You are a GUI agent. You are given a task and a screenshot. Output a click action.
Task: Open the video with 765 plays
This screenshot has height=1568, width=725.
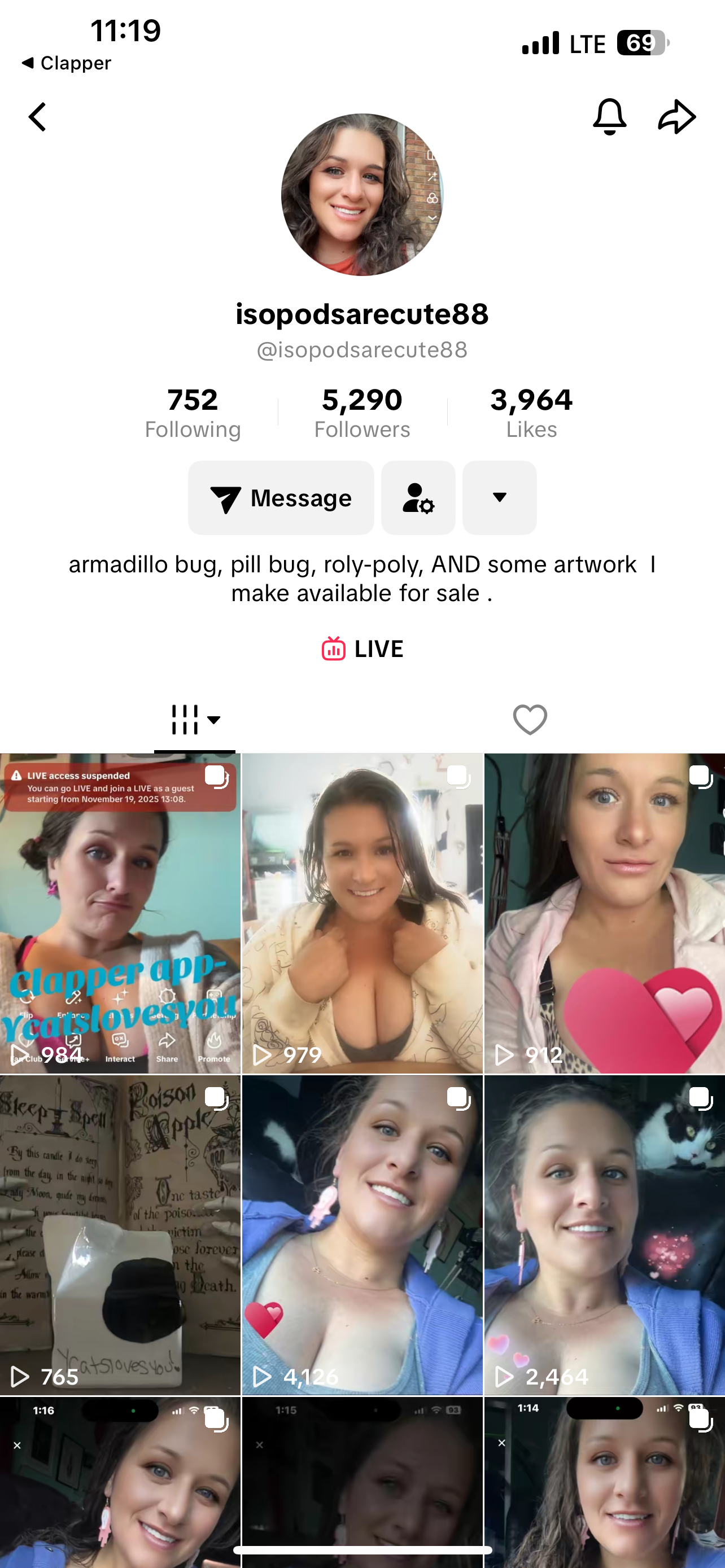click(120, 1234)
